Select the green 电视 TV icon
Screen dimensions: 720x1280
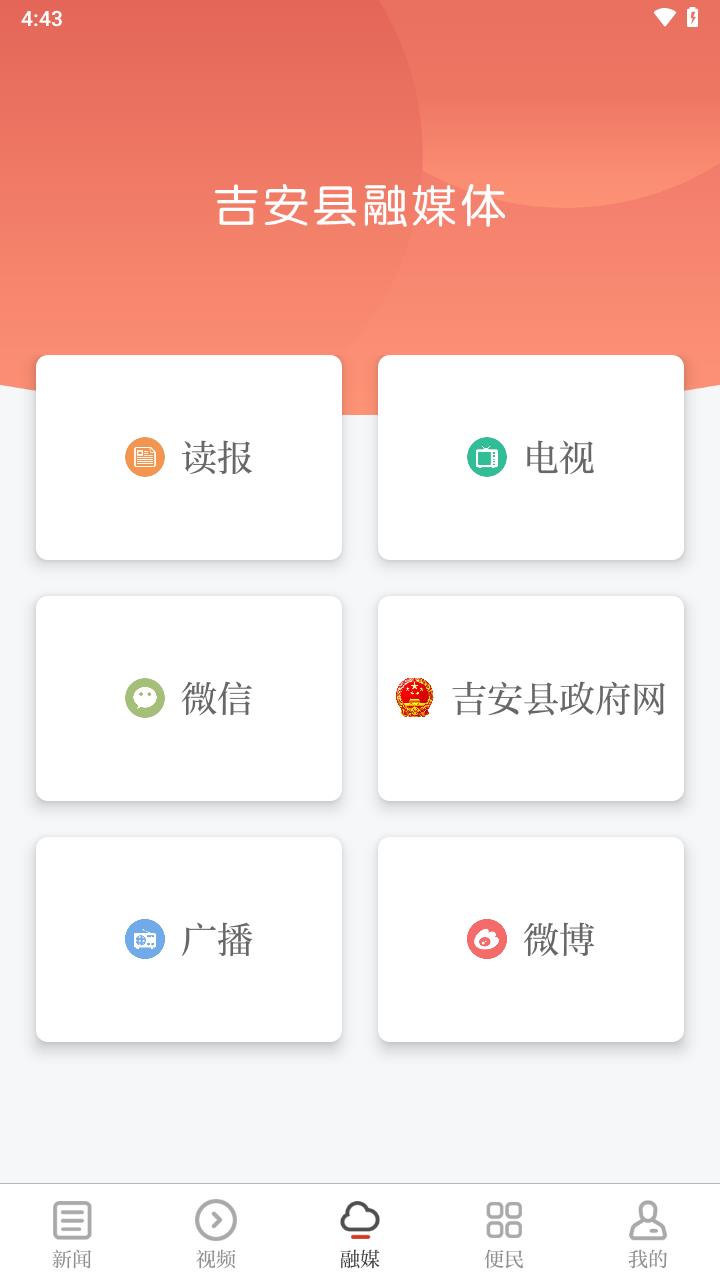tap(487, 458)
